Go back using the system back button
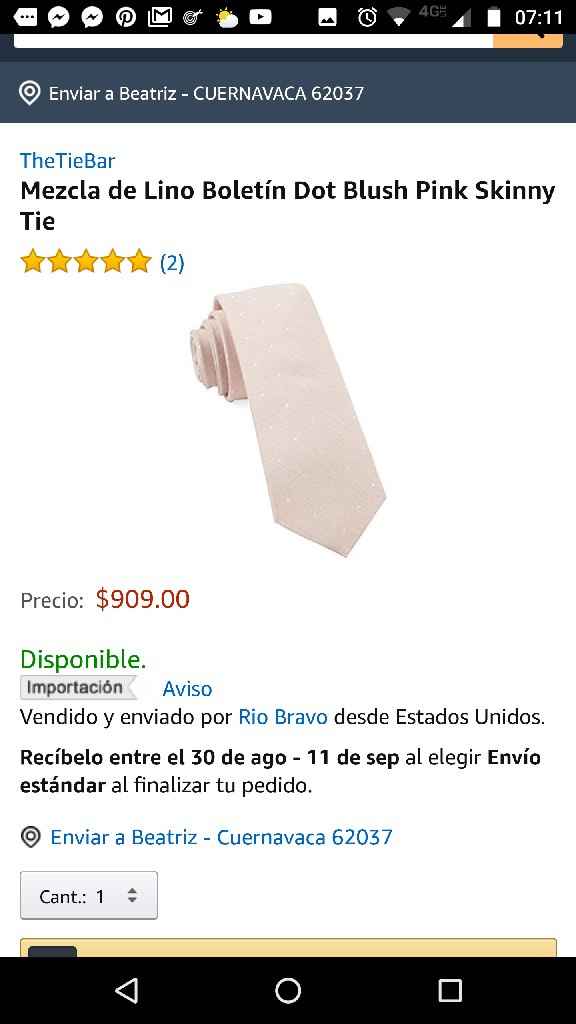Viewport: 576px width, 1024px height. coord(126,990)
